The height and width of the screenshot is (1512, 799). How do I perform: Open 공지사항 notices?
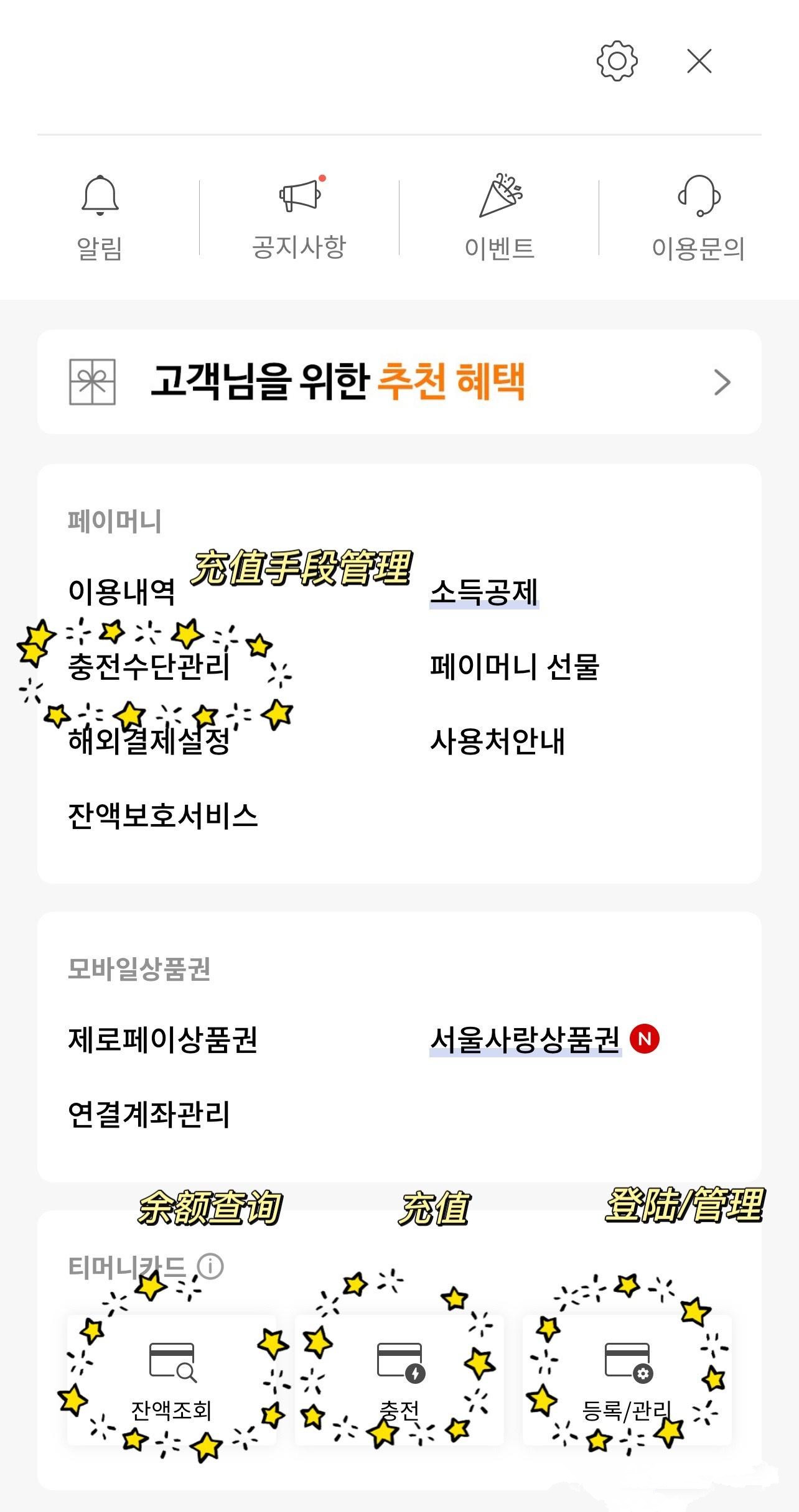click(299, 218)
